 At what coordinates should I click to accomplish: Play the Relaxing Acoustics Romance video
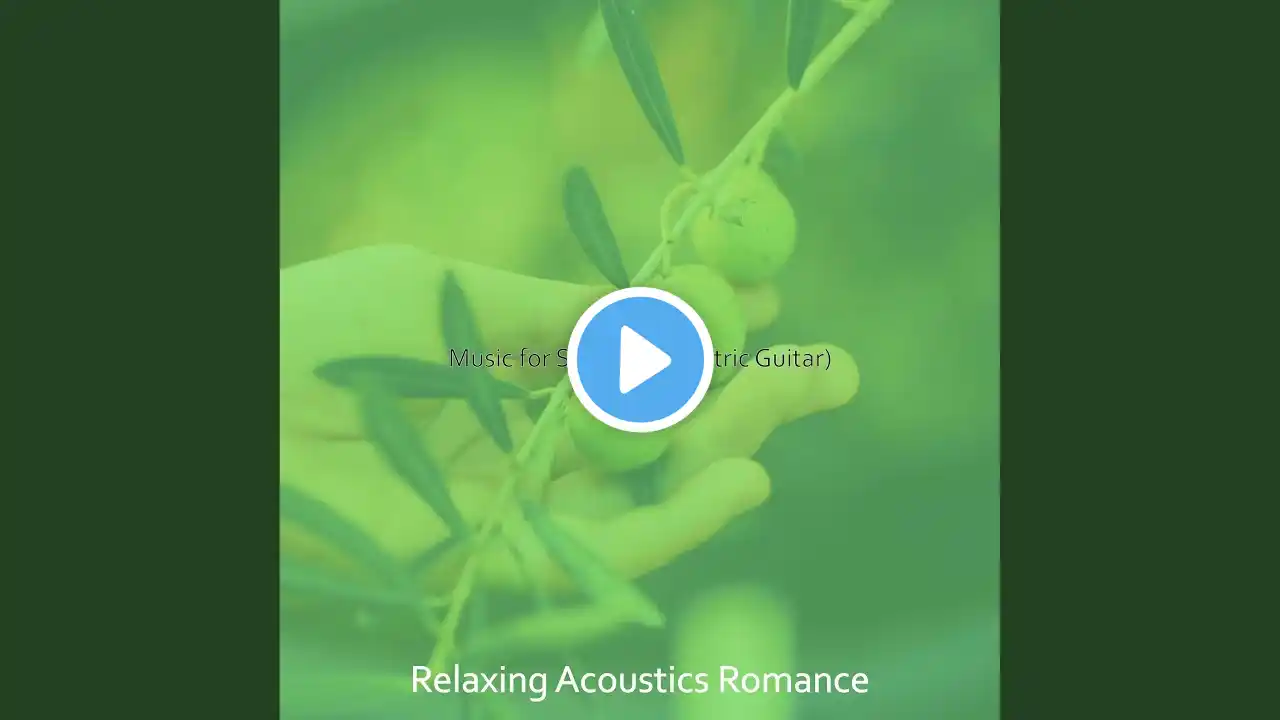click(640, 360)
